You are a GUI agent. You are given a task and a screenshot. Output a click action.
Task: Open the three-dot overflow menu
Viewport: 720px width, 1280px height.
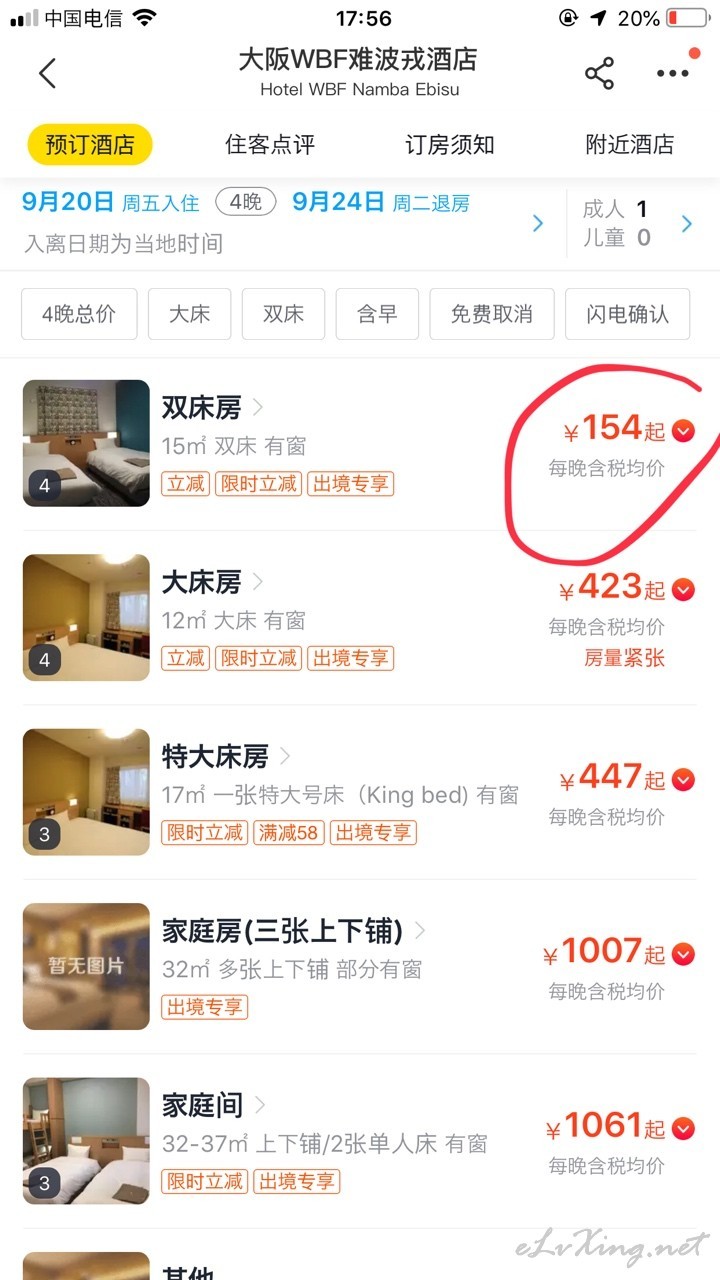[672, 73]
